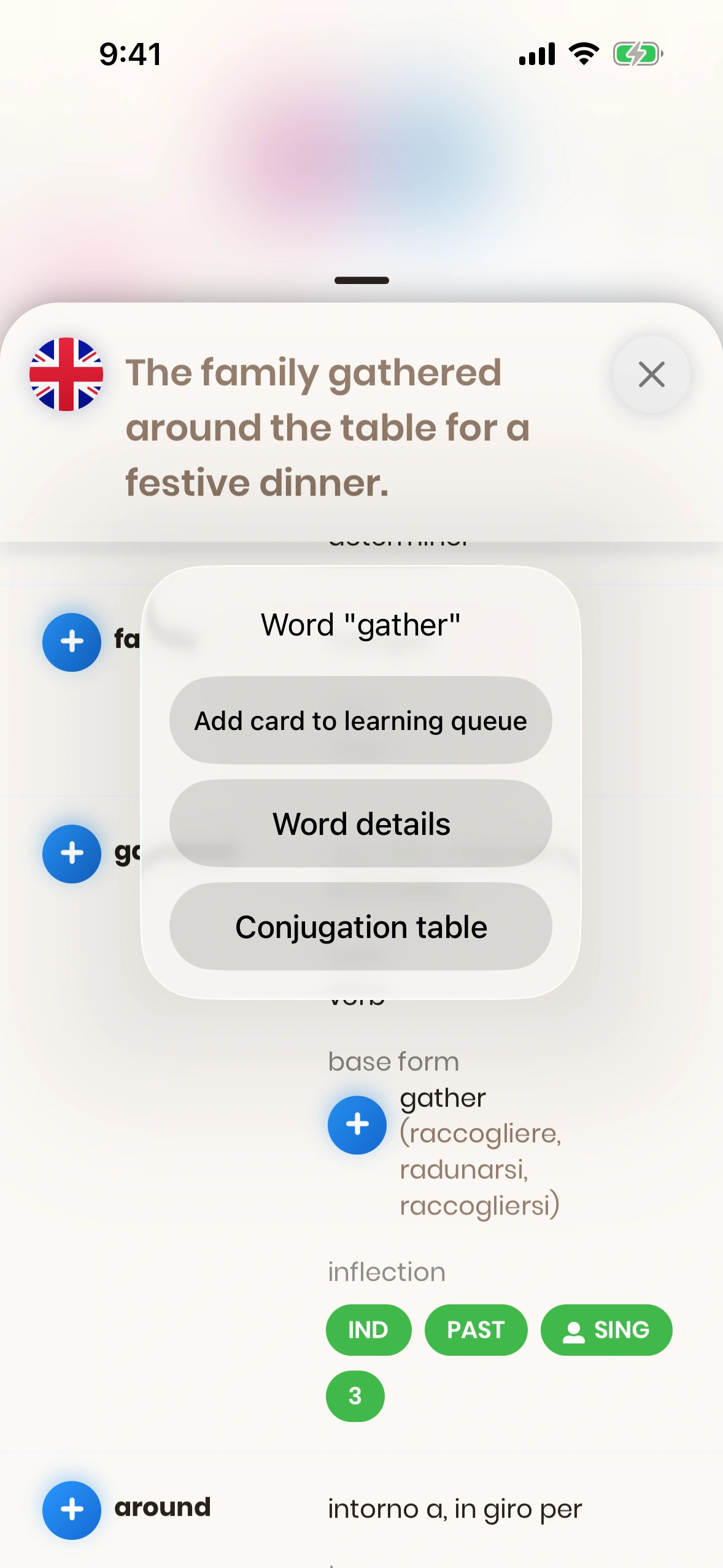This screenshot has width=723, height=1568.
Task: Tap the plus beside base form "gather"
Action: pos(357,1124)
